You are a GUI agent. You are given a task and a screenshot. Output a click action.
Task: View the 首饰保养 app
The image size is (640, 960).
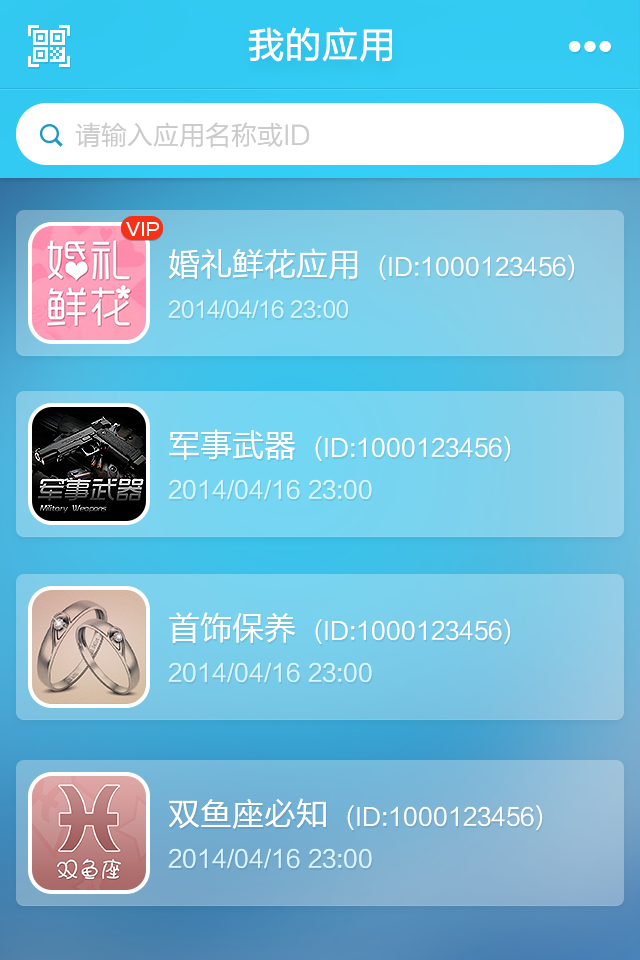click(320, 647)
